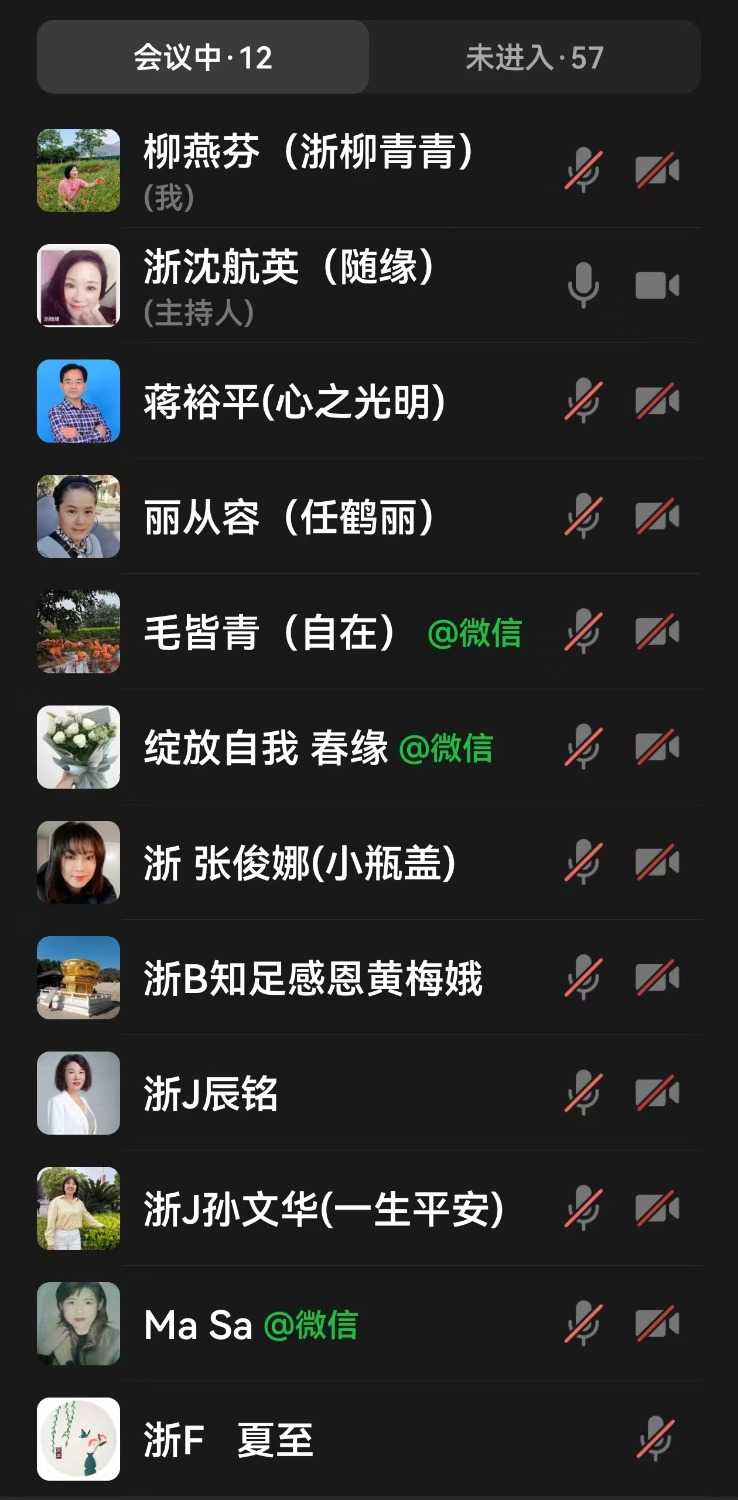Image resolution: width=738 pixels, height=1500 pixels.
Task: Tap camera-off icon for 浙B知足感恩黄梅娥
Action: (x=657, y=978)
